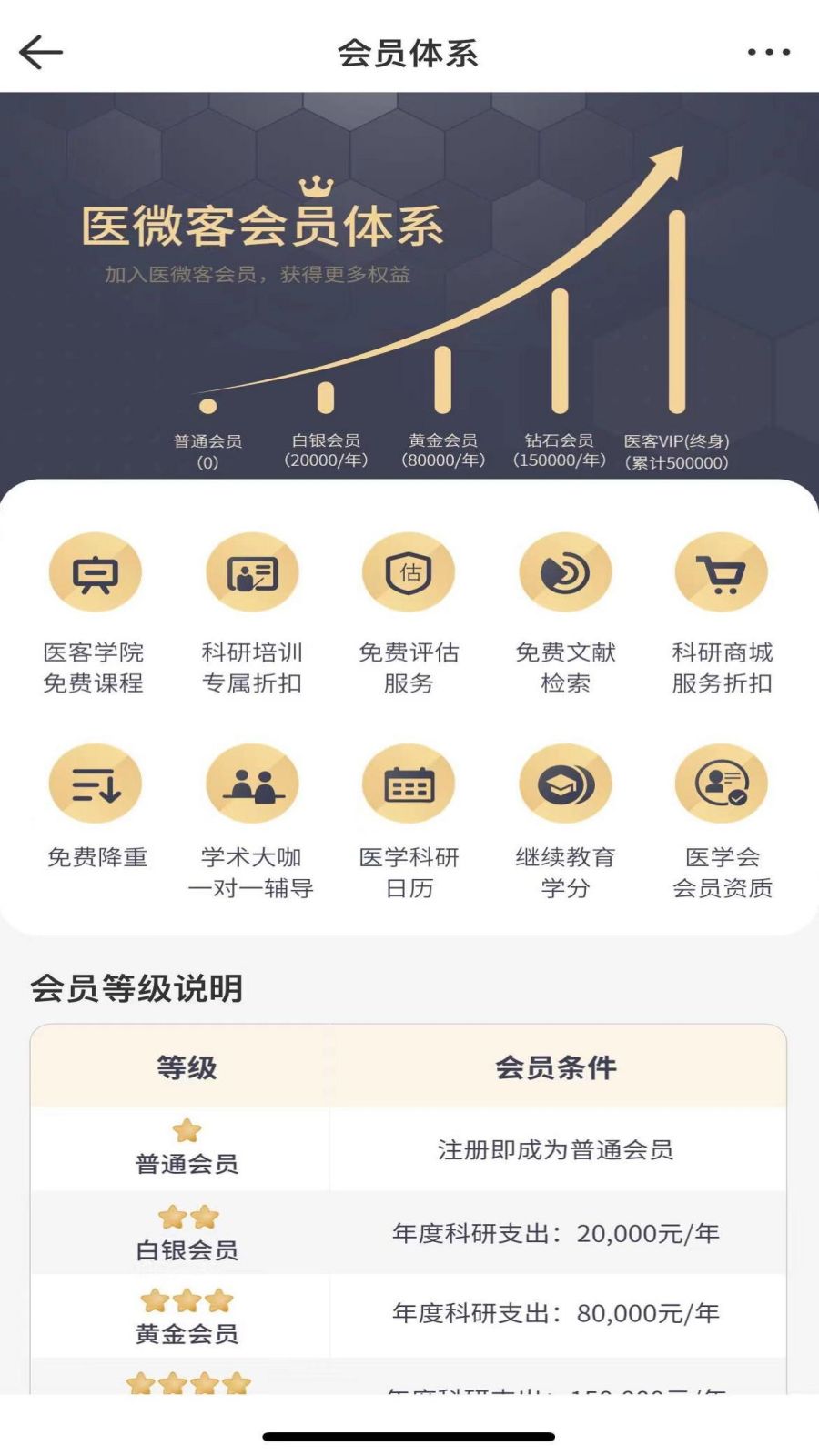This screenshot has height=1456, width=819.
Task: Click the 医学科研日历 calendar icon
Action: (x=409, y=783)
